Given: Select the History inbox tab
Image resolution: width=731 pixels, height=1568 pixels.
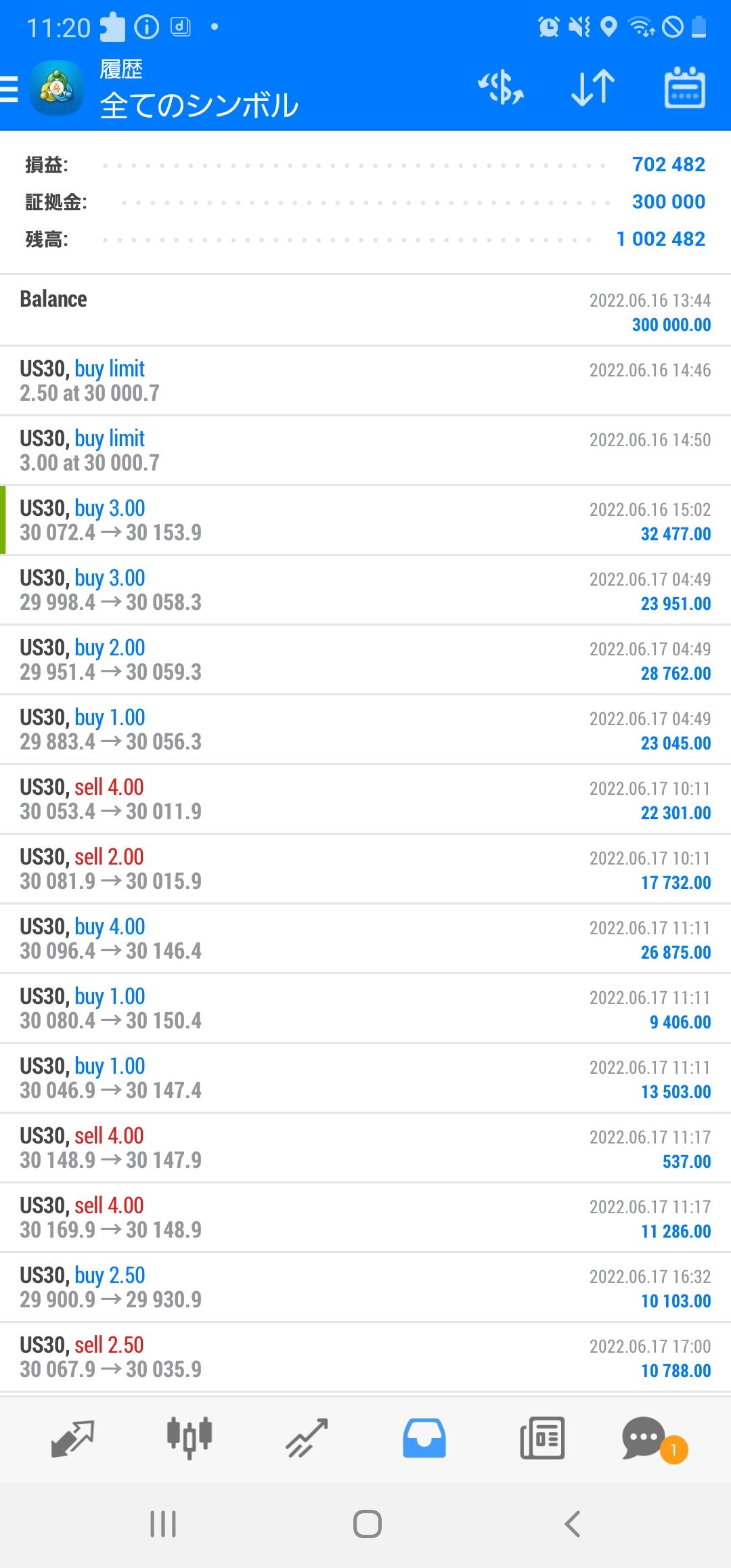Looking at the screenshot, I should 424,1438.
